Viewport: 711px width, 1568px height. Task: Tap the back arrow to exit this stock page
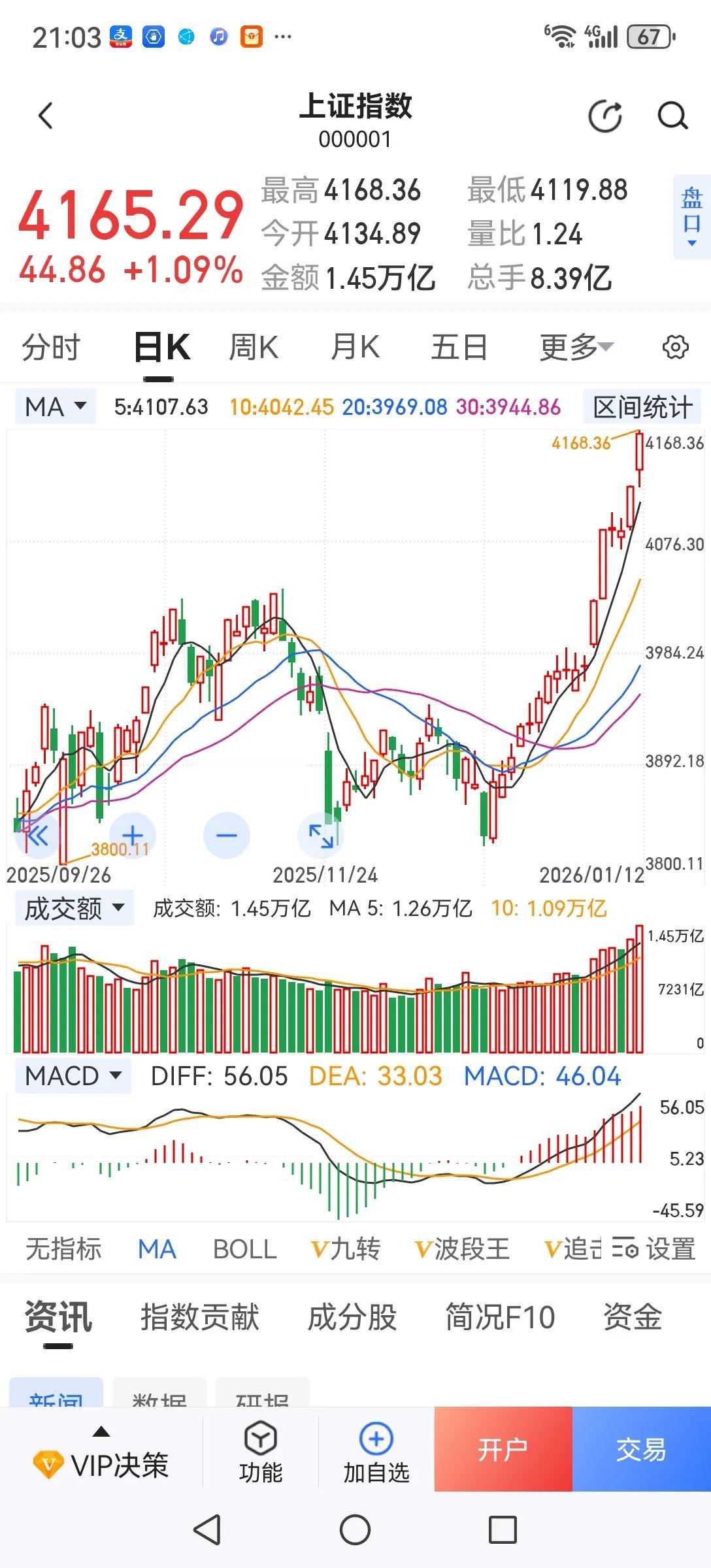pyautogui.click(x=44, y=116)
